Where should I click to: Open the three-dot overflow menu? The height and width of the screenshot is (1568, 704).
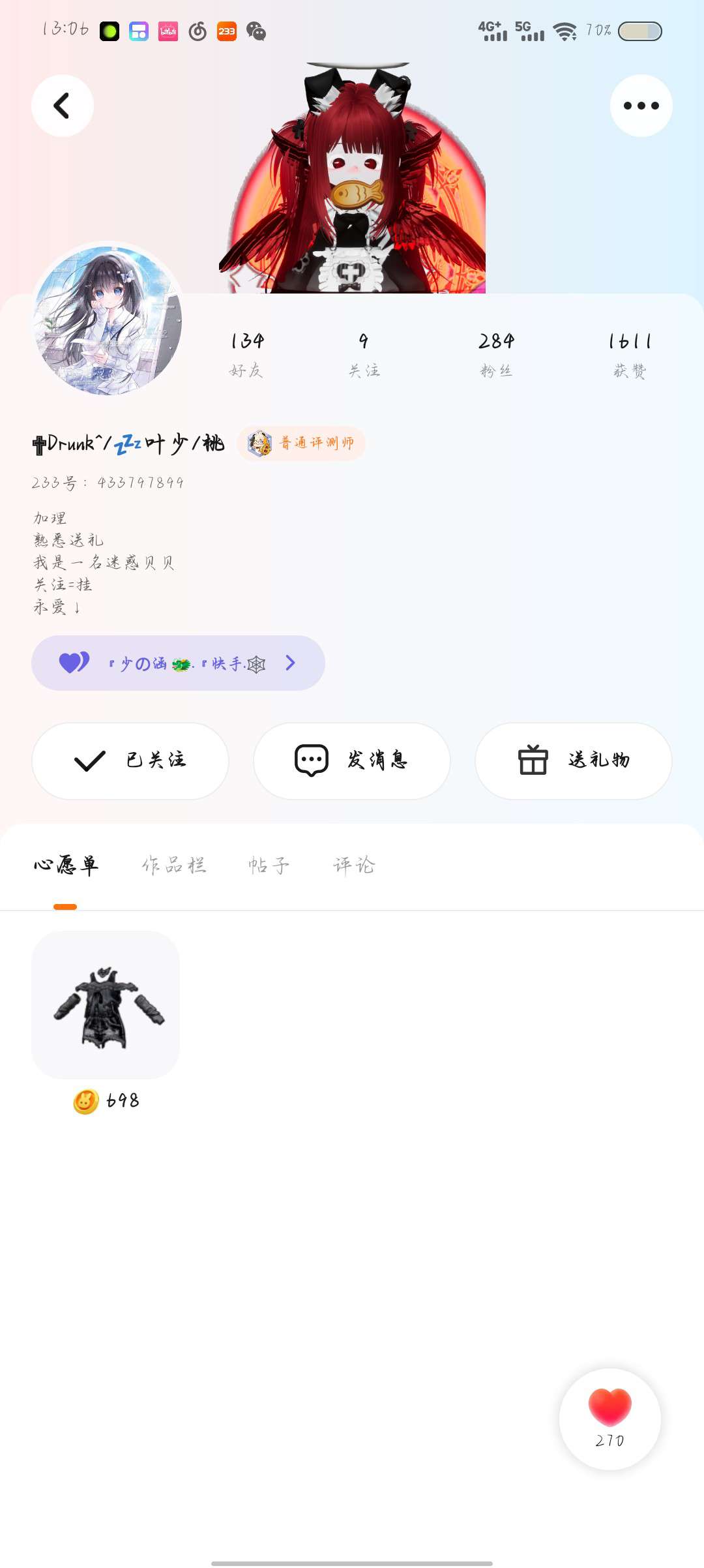tap(641, 106)
